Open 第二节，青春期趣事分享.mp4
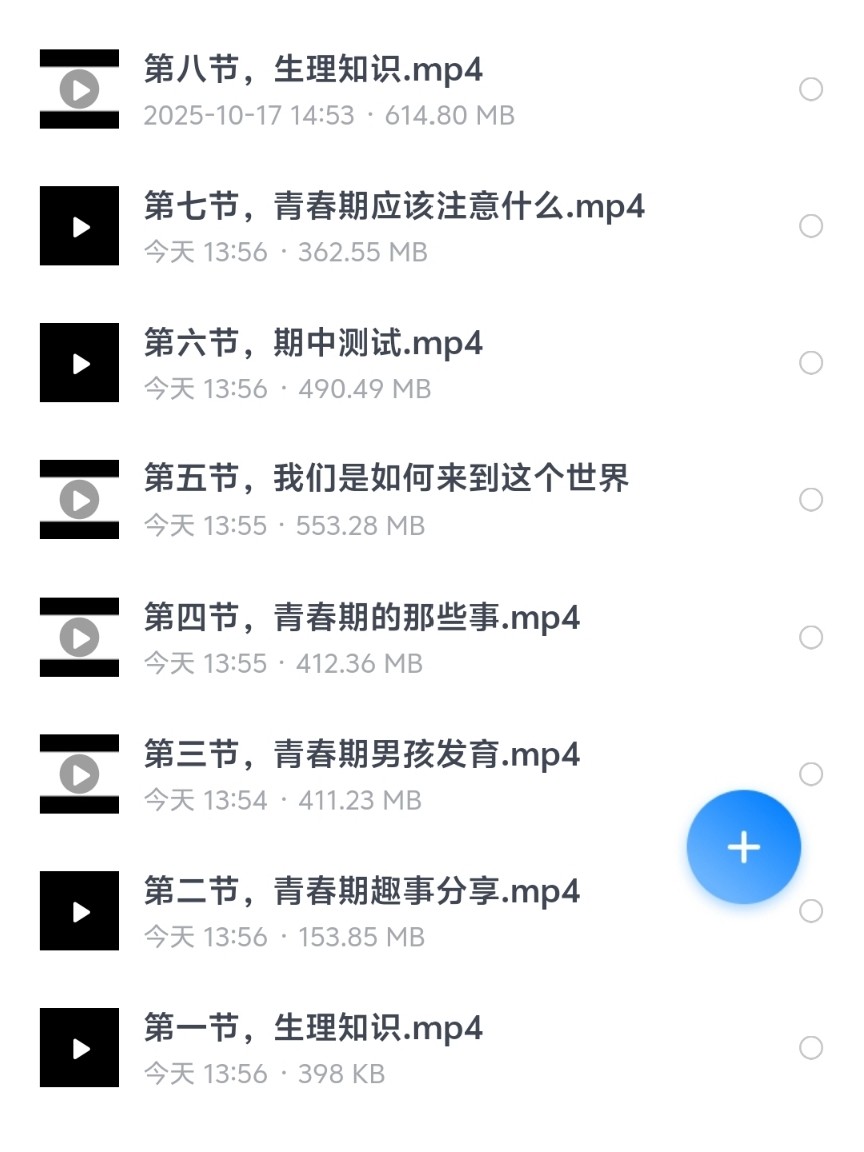 point(361,891)
